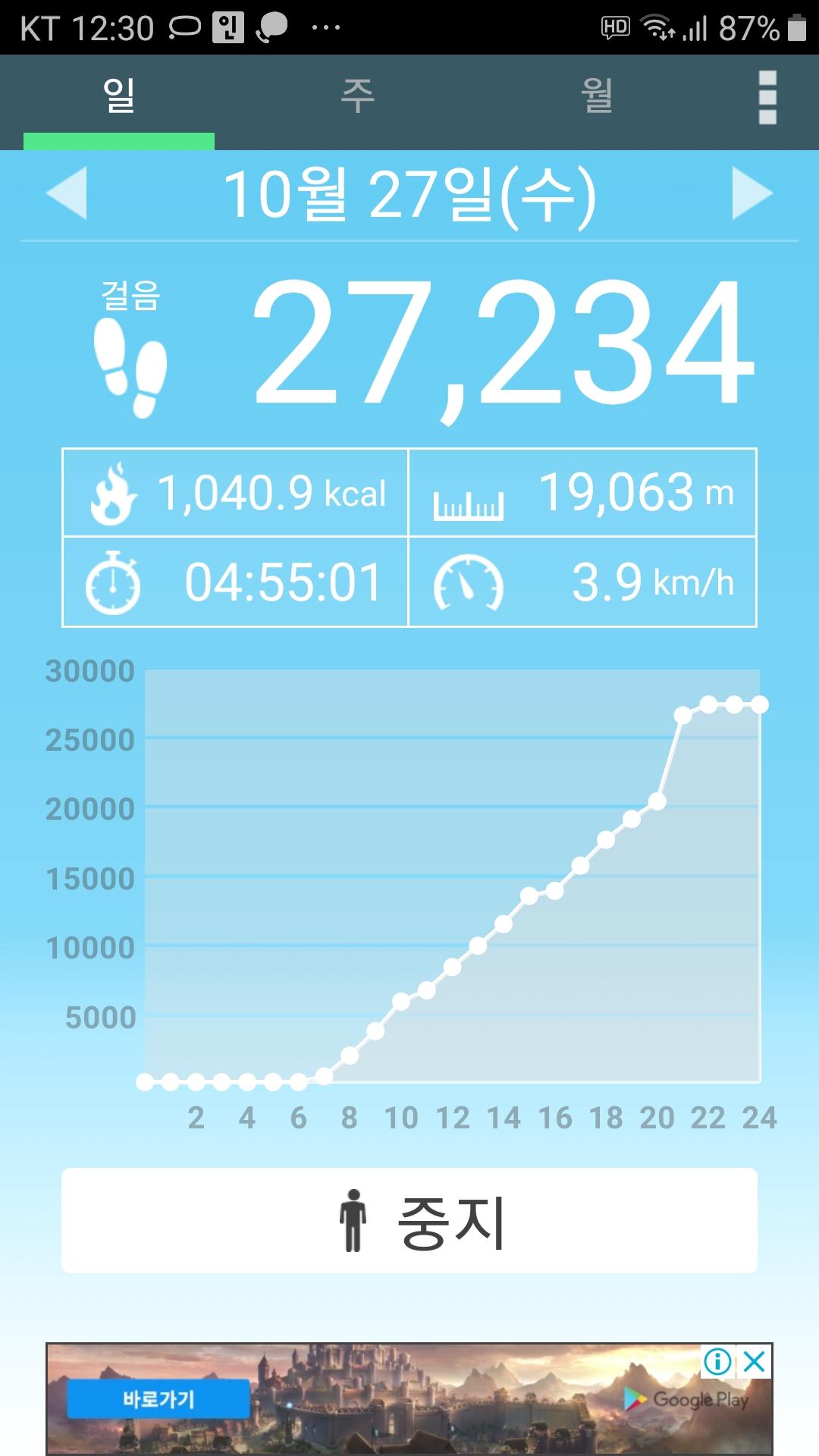Switch to the 월 (month) tab

click(x=597, y=97)
